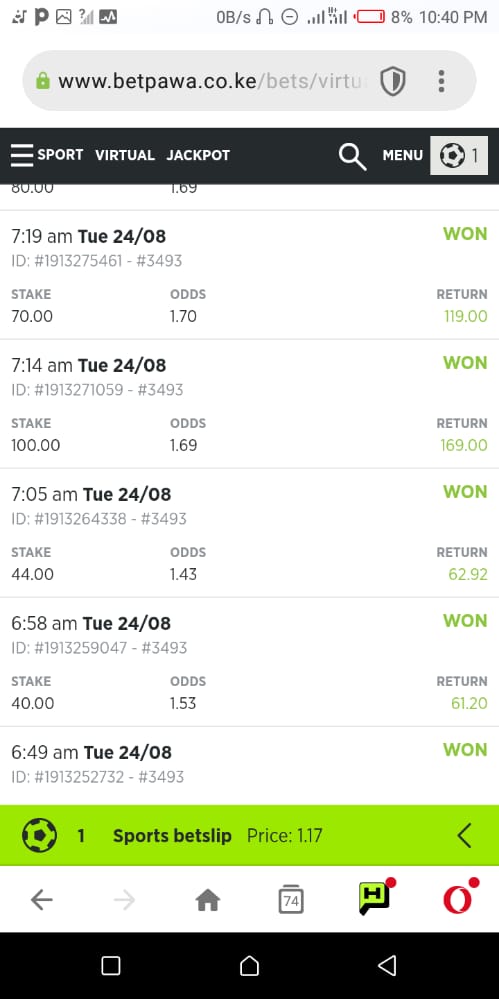This screenshot has width=499, height=999.
Task: Open the MENU option
Action: pos(402,155)
